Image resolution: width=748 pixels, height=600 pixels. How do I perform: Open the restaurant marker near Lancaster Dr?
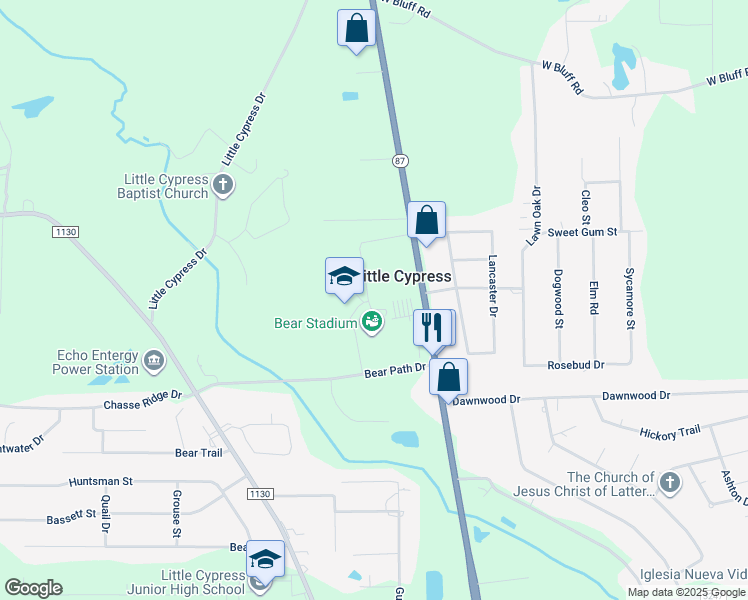tap(432, 327)
